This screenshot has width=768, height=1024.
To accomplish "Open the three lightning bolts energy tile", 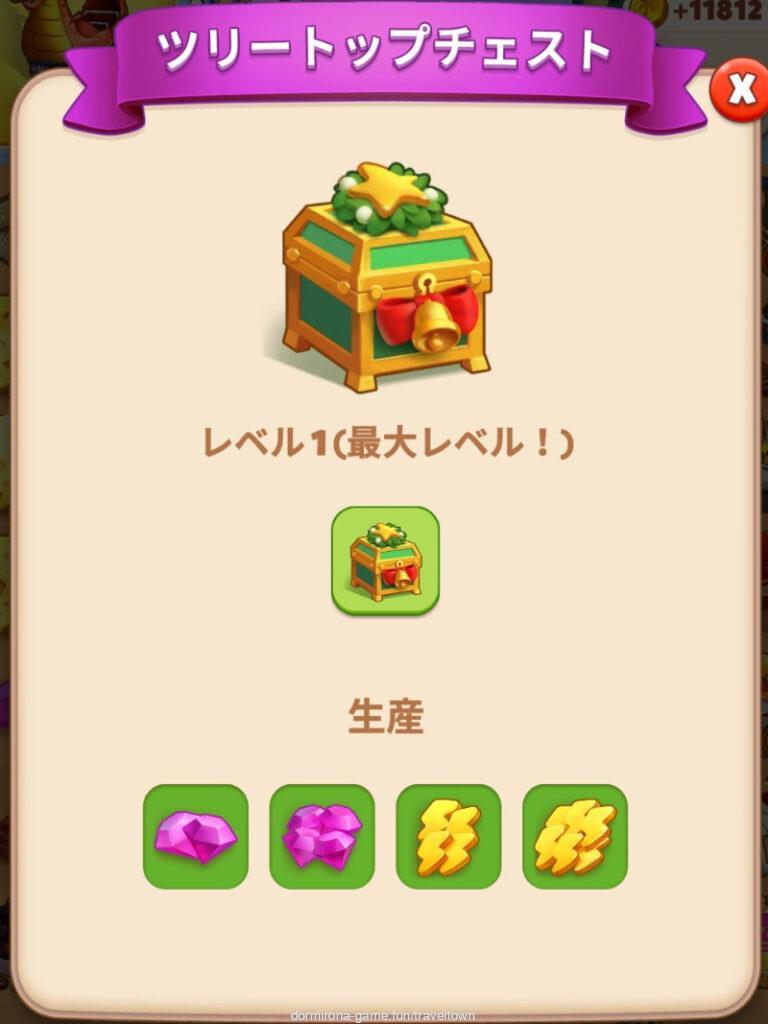I will coord(575,837).
